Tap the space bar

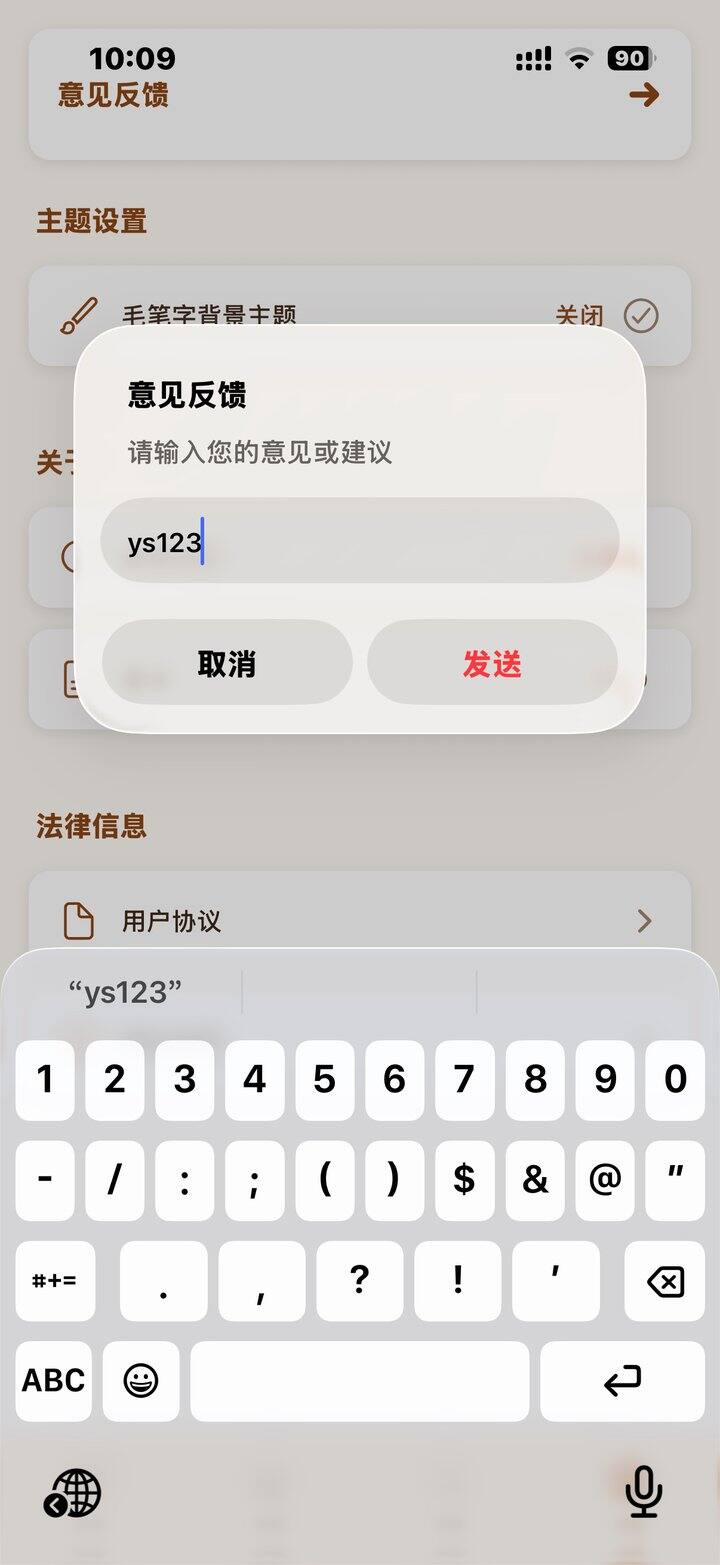360,1381
